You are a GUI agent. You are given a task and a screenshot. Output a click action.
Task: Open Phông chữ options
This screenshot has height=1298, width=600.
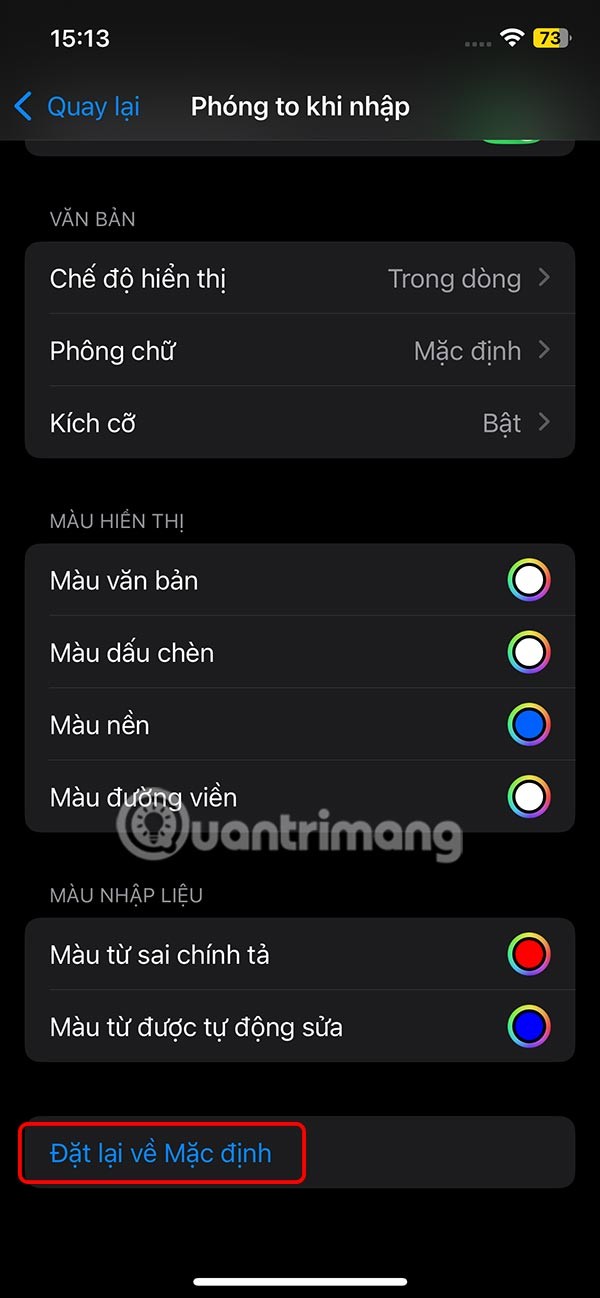300,351
